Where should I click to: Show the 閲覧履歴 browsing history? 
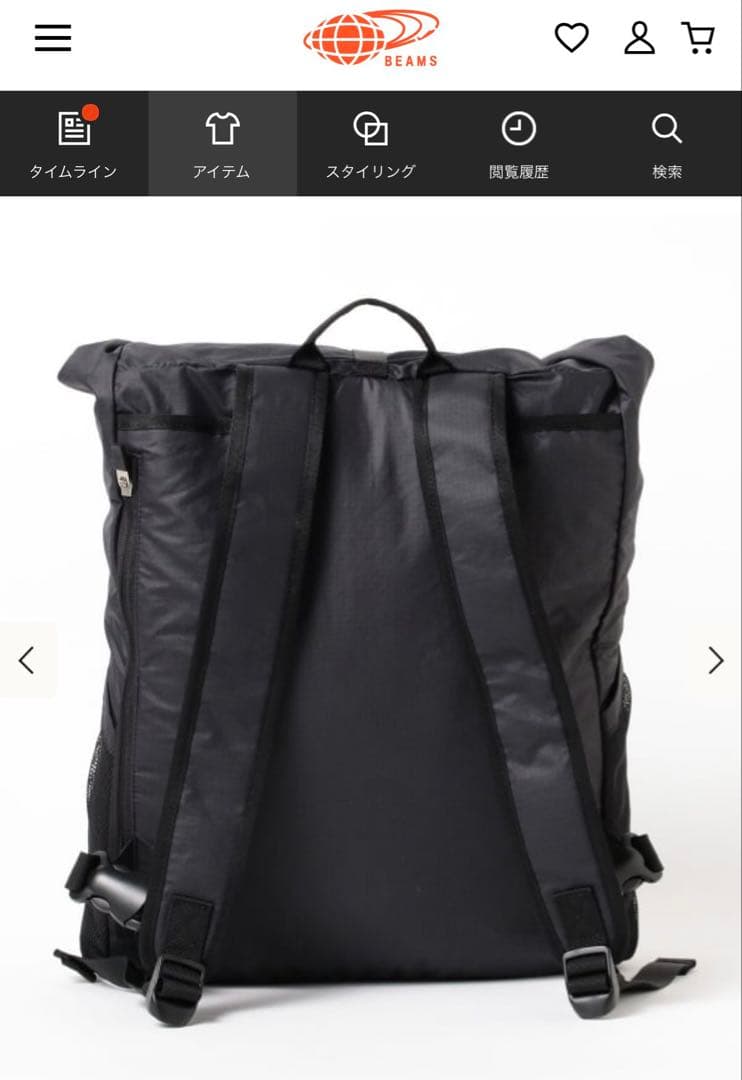tap(518, 144)
